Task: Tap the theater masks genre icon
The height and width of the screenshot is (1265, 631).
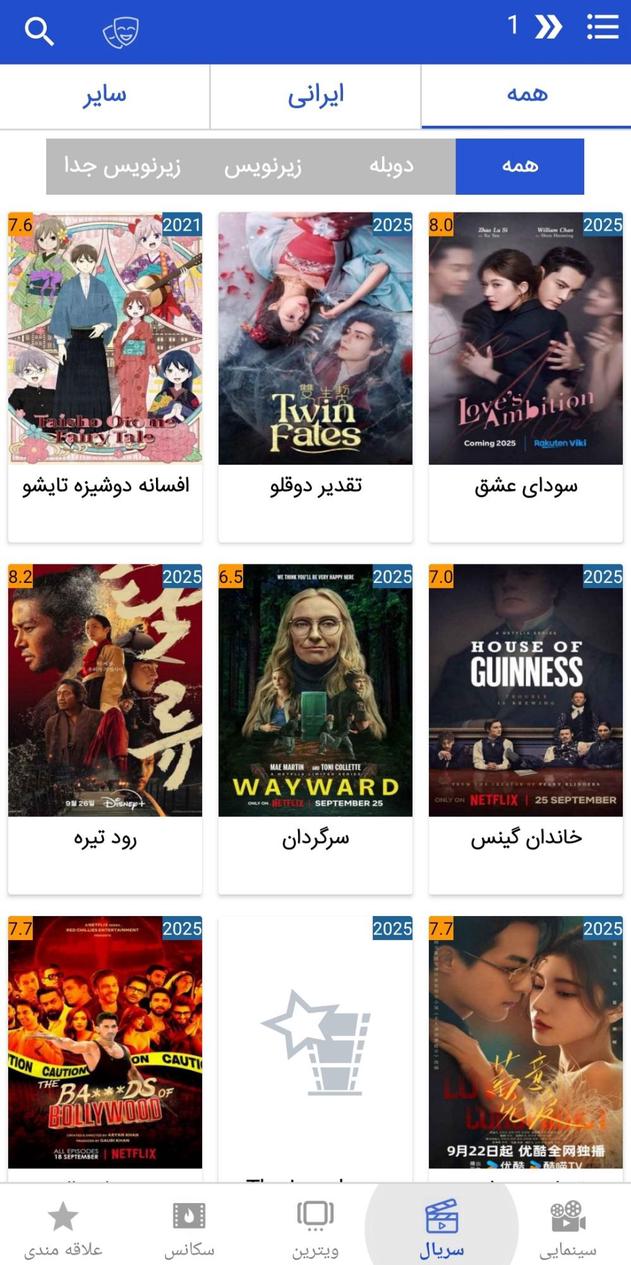Action: pyautogui.click(x=120, y=32)
